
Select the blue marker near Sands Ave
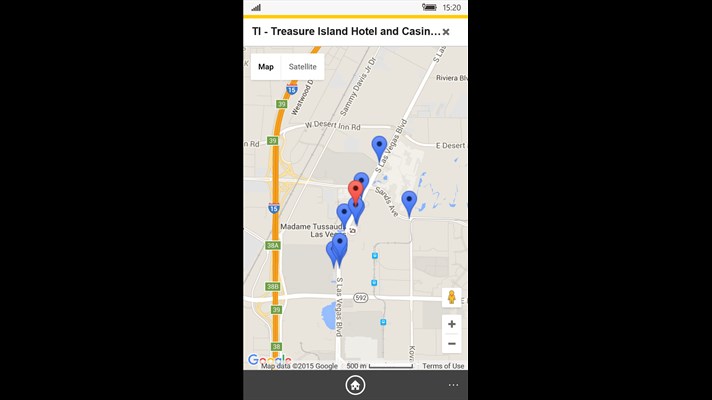click(x=409, y=201)
